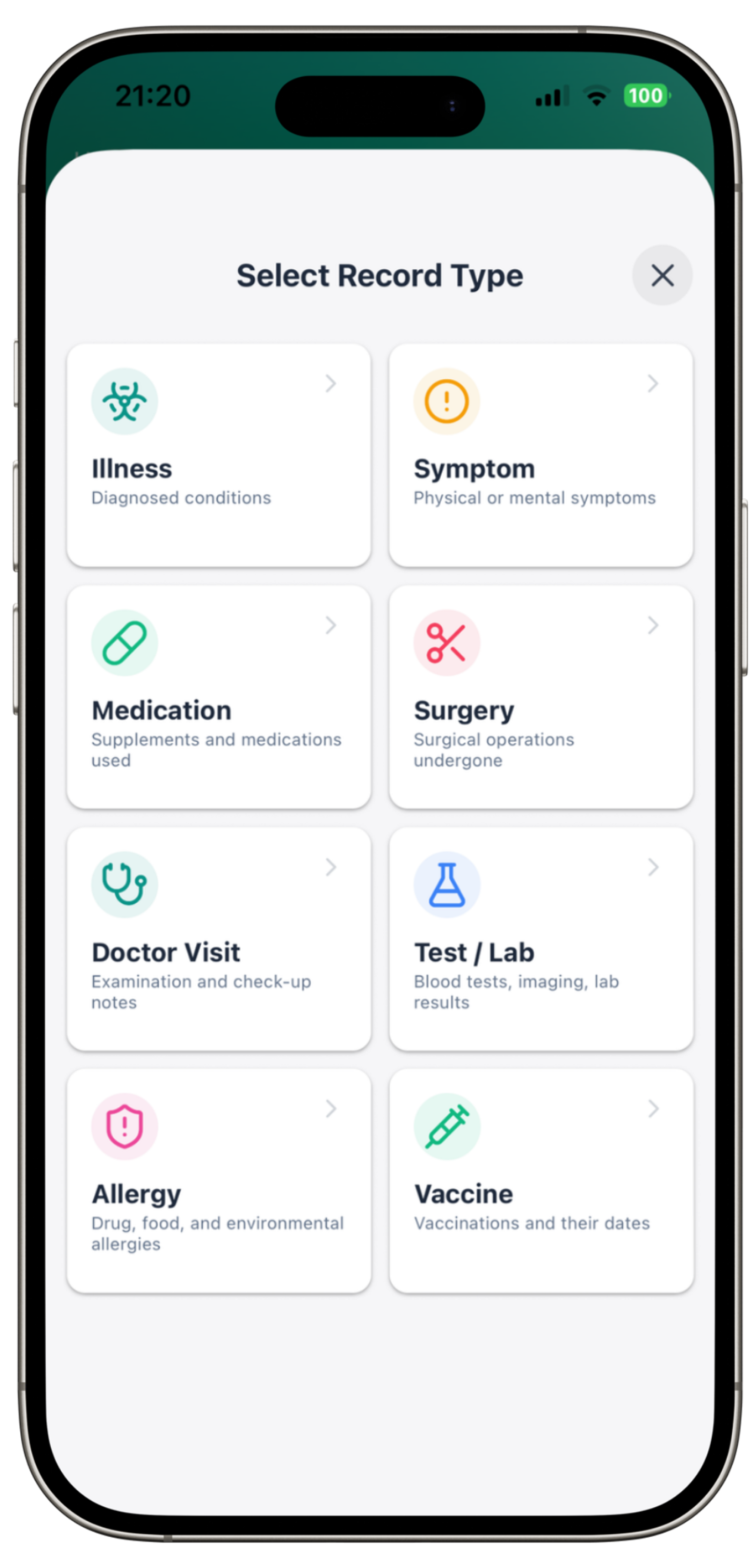Choose the Vaccine card
Viewport: 756px width, 1568px height.
pos(540,1180)
